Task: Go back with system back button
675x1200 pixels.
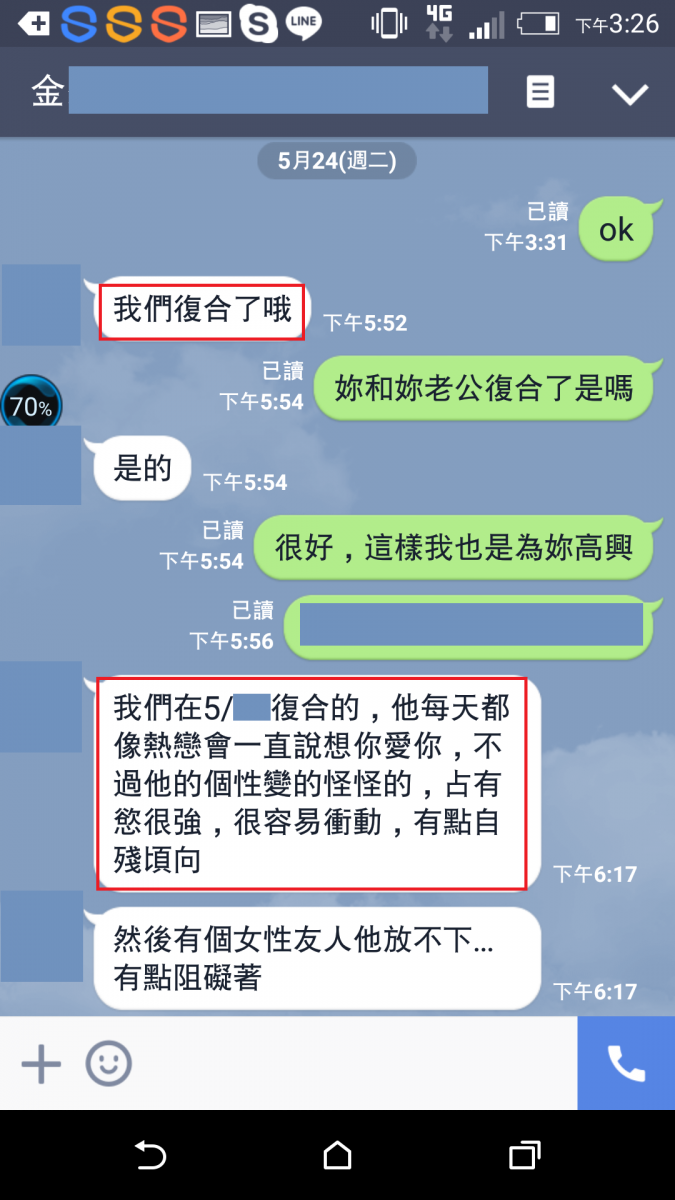Action: click(x=150, y=1156)
